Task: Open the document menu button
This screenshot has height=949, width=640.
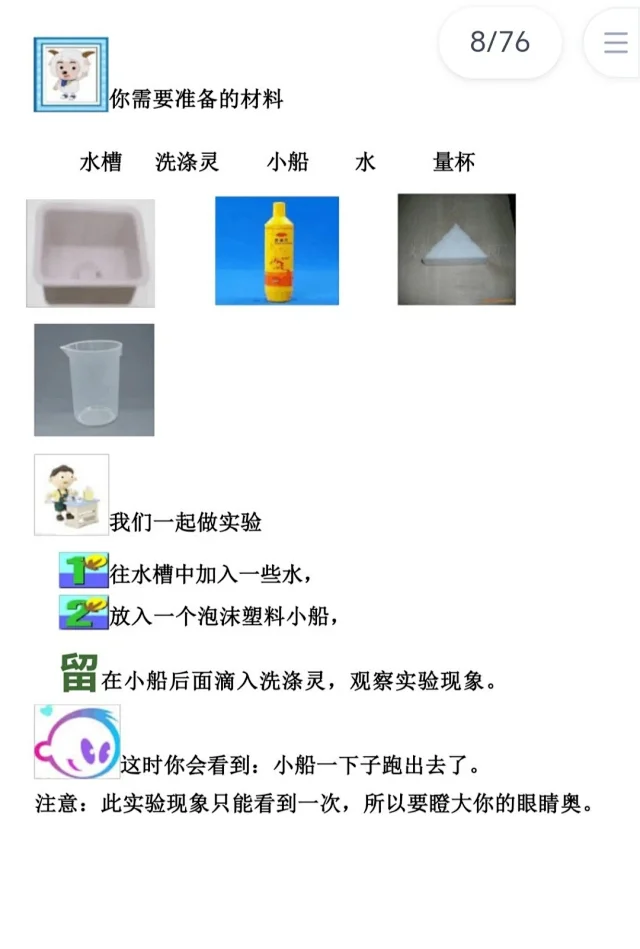Action: tap(614, 43)
